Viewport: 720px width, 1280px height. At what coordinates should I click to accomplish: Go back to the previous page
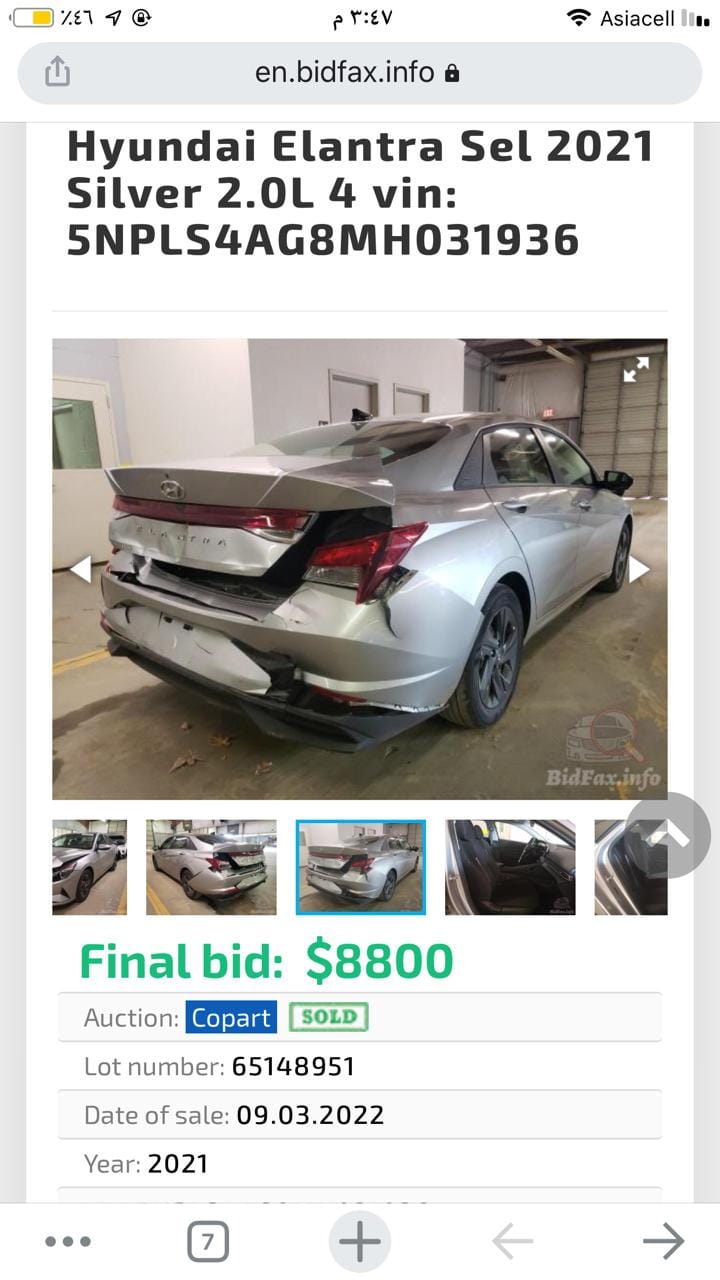(x=513, y=1241)
